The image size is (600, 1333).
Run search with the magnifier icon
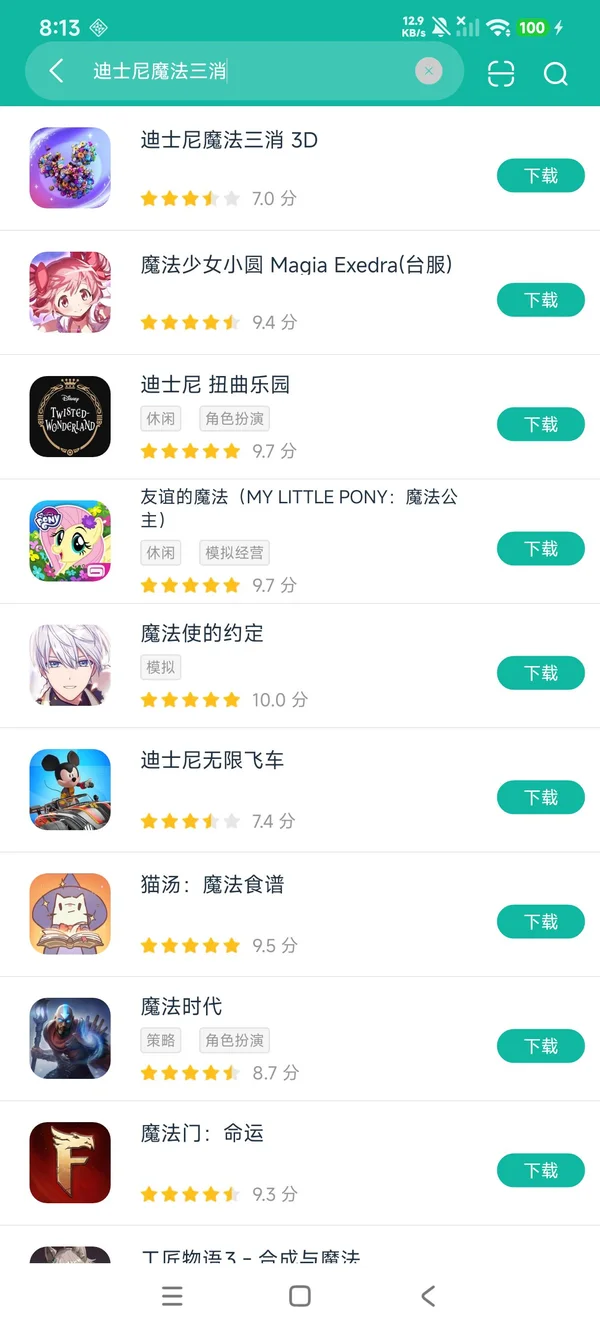555,73
